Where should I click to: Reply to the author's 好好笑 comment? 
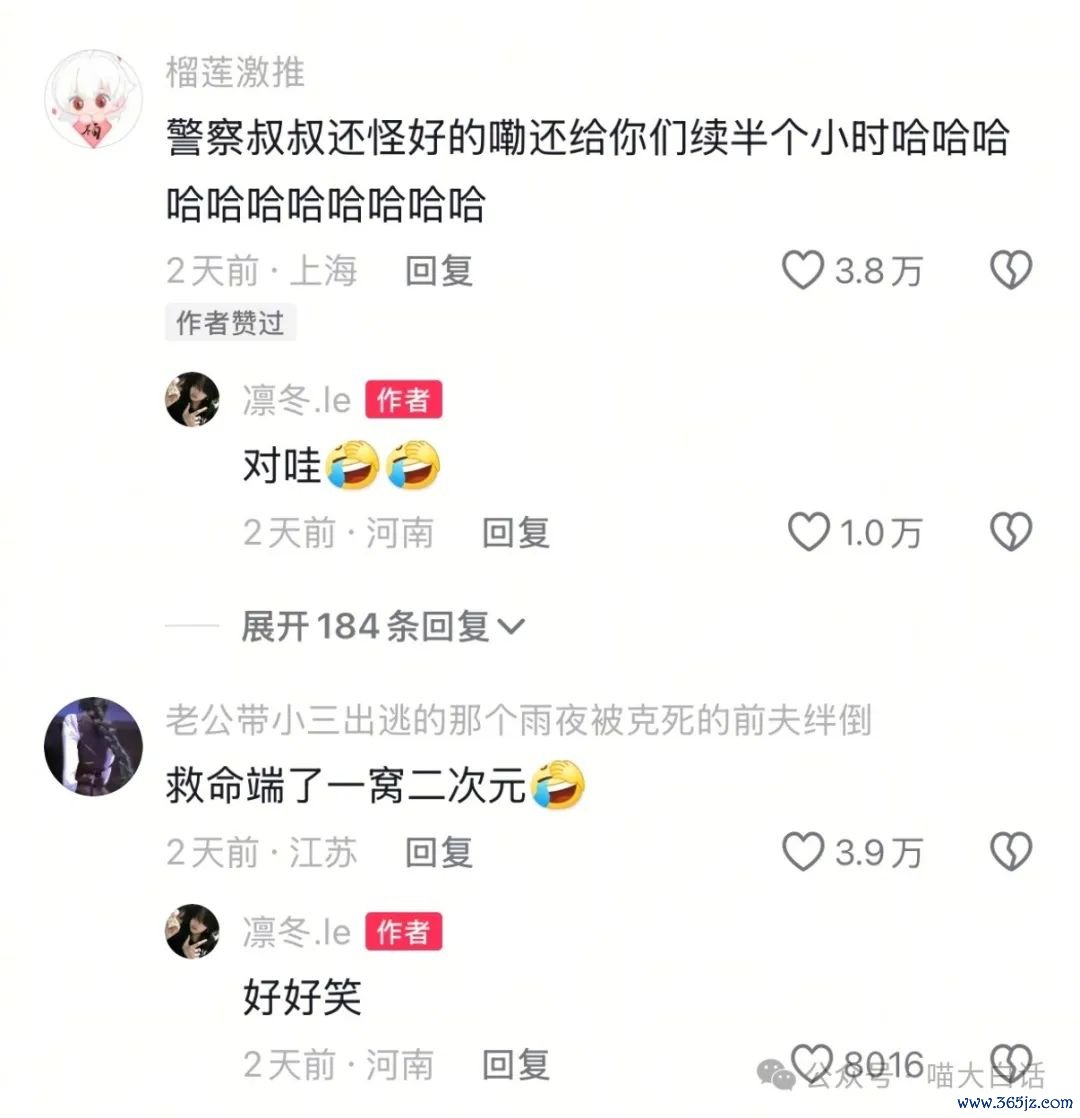tap(515, 1064)
